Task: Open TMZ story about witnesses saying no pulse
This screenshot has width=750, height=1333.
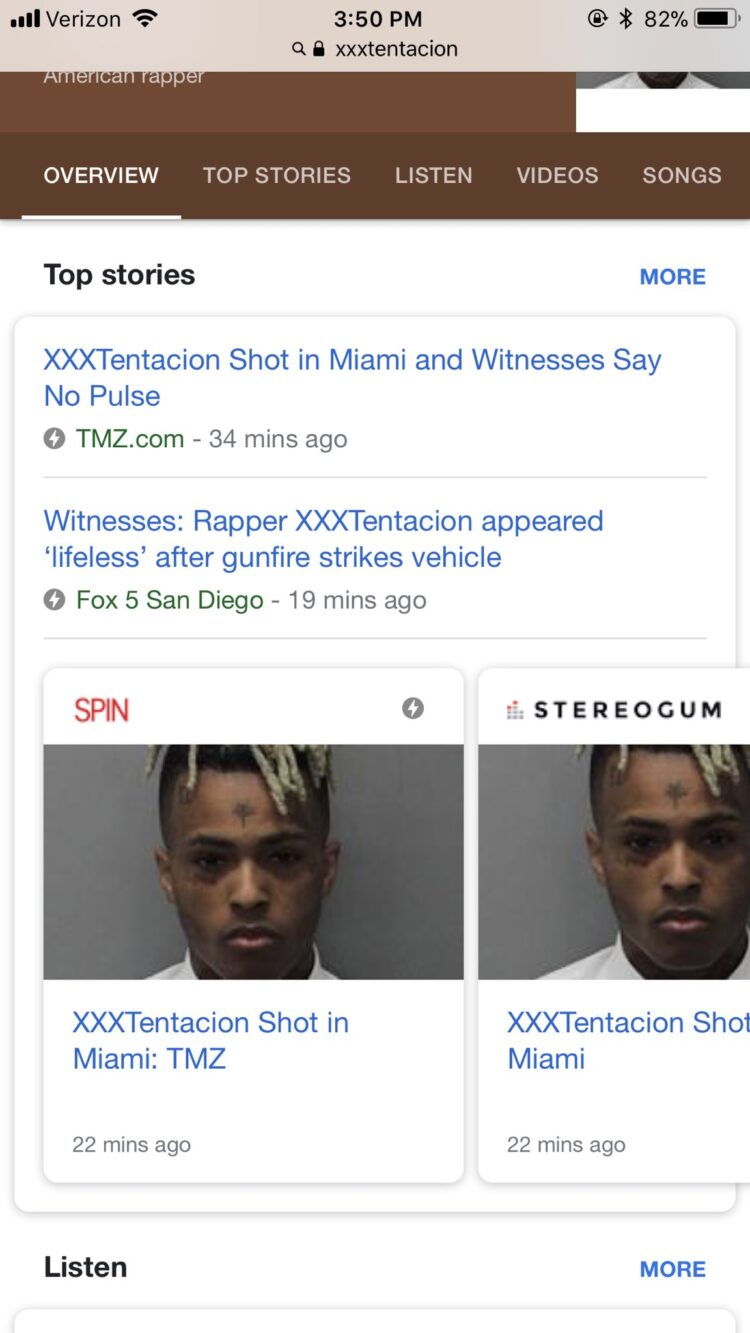Action: click(352, 377)
